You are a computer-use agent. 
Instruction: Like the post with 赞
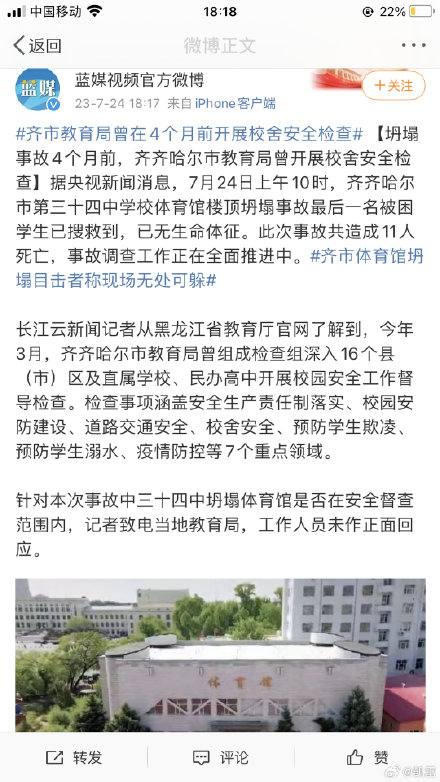pos(368,758)
